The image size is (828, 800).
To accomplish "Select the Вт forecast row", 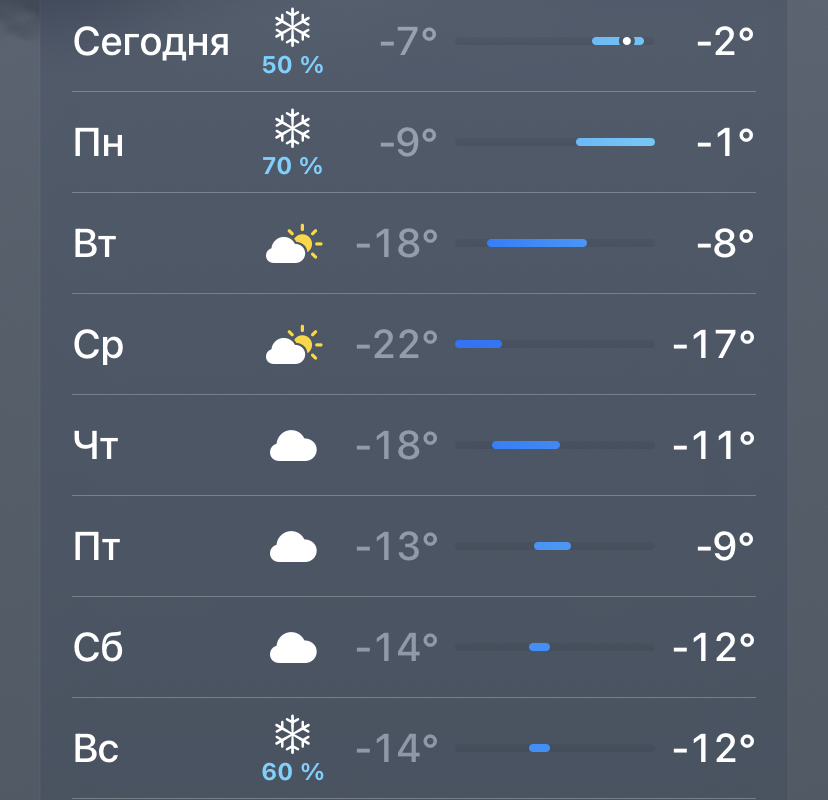I will [x=413, y=244].
